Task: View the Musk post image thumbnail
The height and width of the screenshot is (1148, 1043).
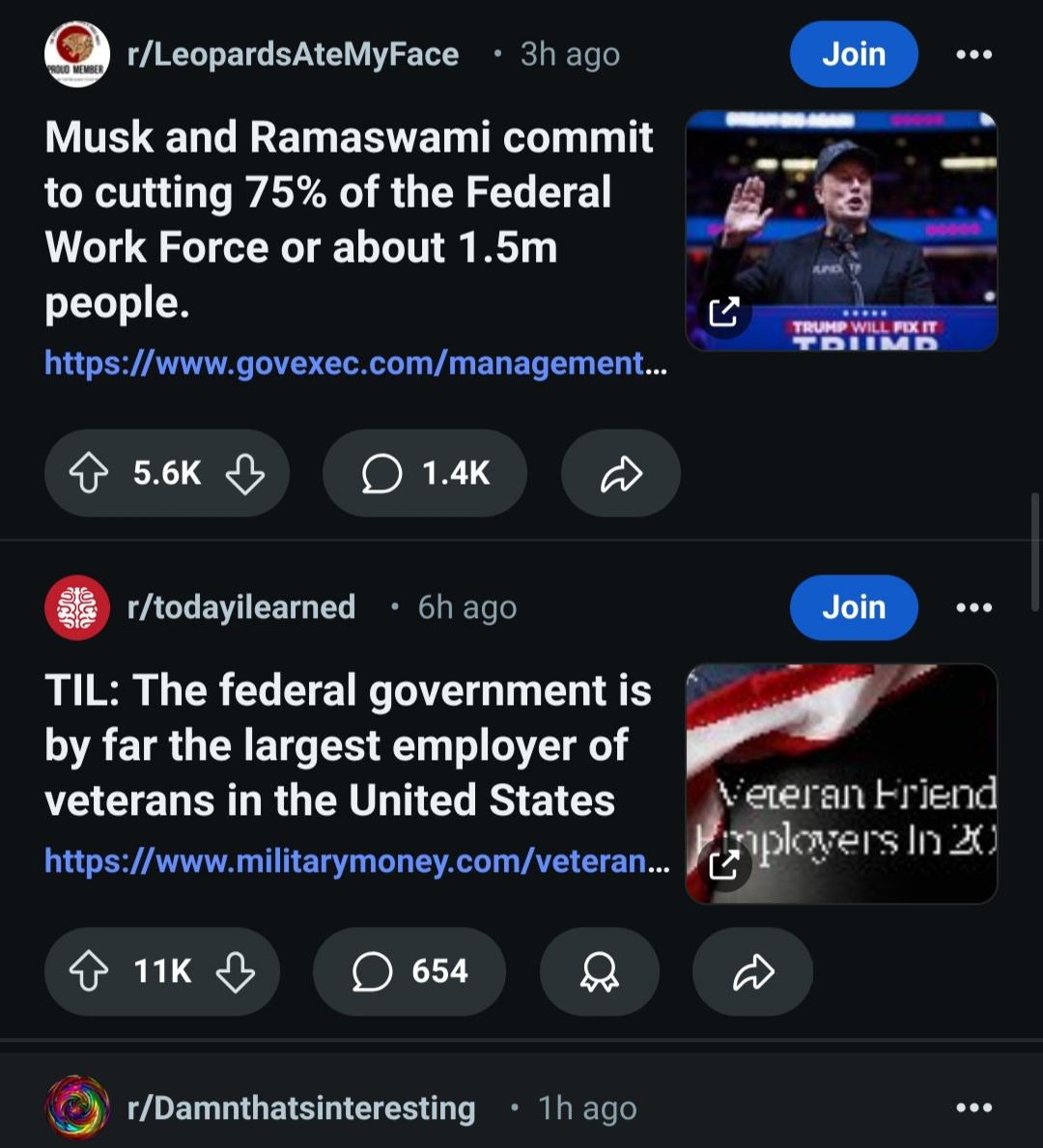Action: [x=841, y=231]
